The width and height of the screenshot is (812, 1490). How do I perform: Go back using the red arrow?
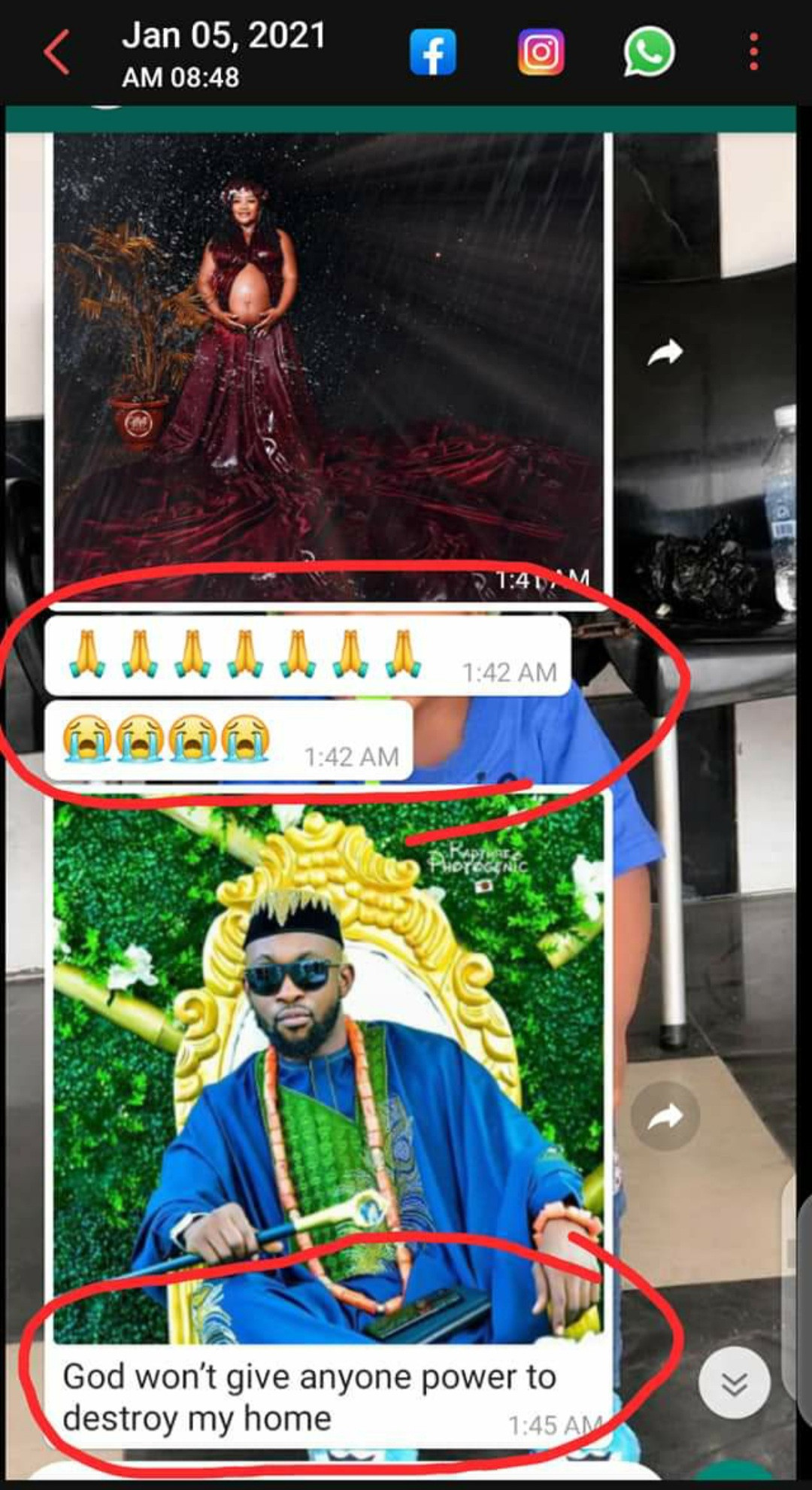(56, 52)
